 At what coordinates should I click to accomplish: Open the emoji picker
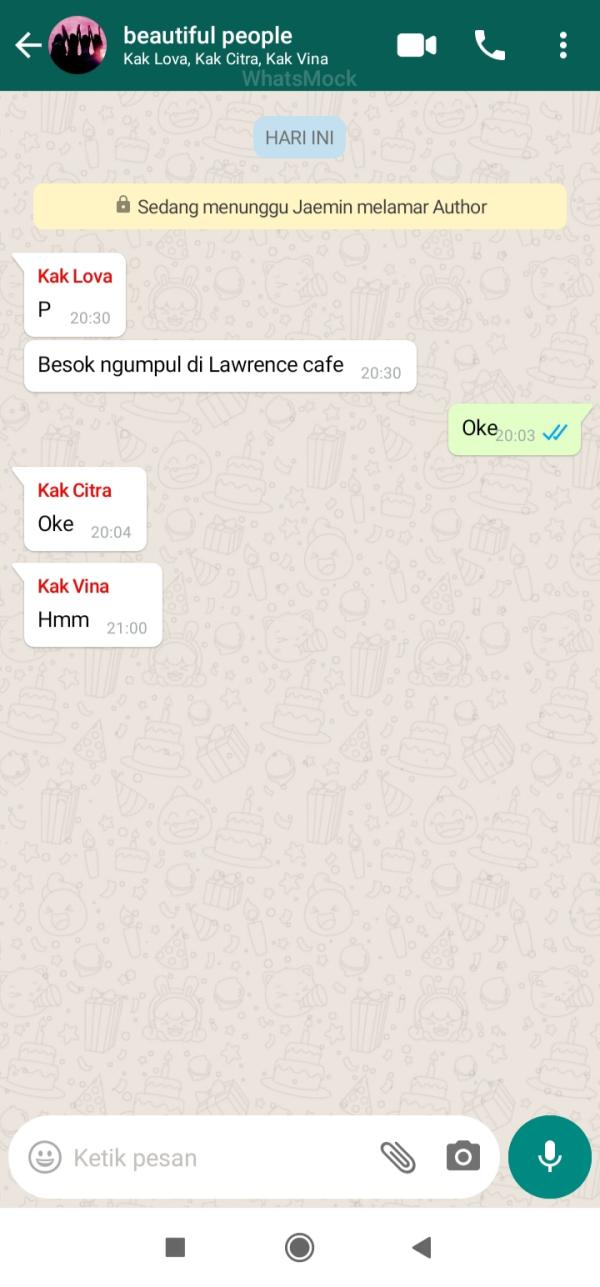click(44, 1157)
